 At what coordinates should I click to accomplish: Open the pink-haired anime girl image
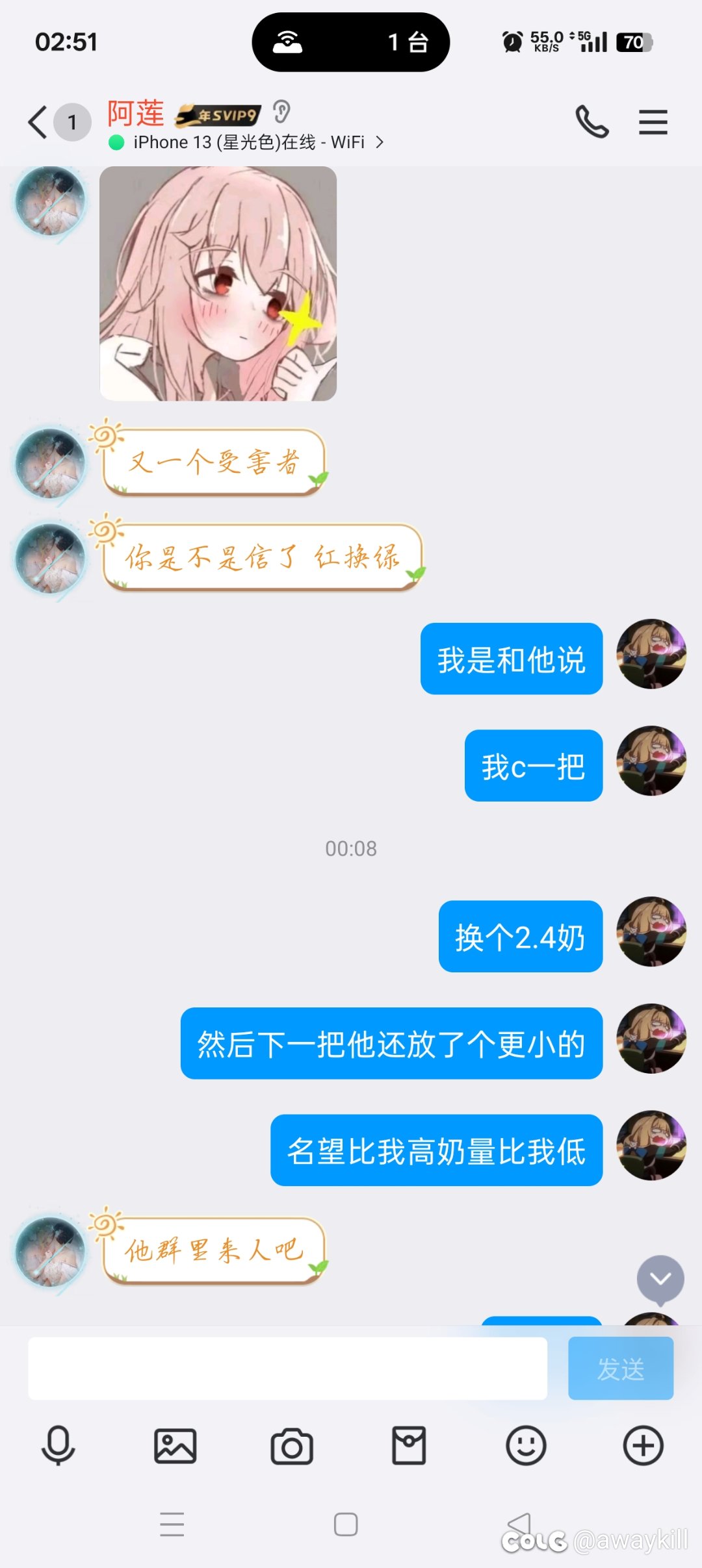pyautogui.click(x=218, y=283)
